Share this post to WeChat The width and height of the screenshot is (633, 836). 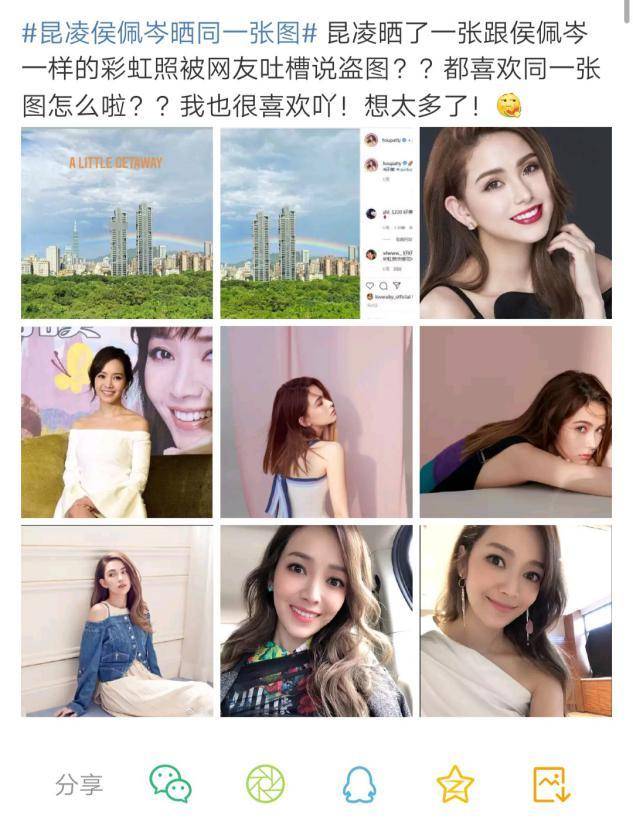point(171,784)
